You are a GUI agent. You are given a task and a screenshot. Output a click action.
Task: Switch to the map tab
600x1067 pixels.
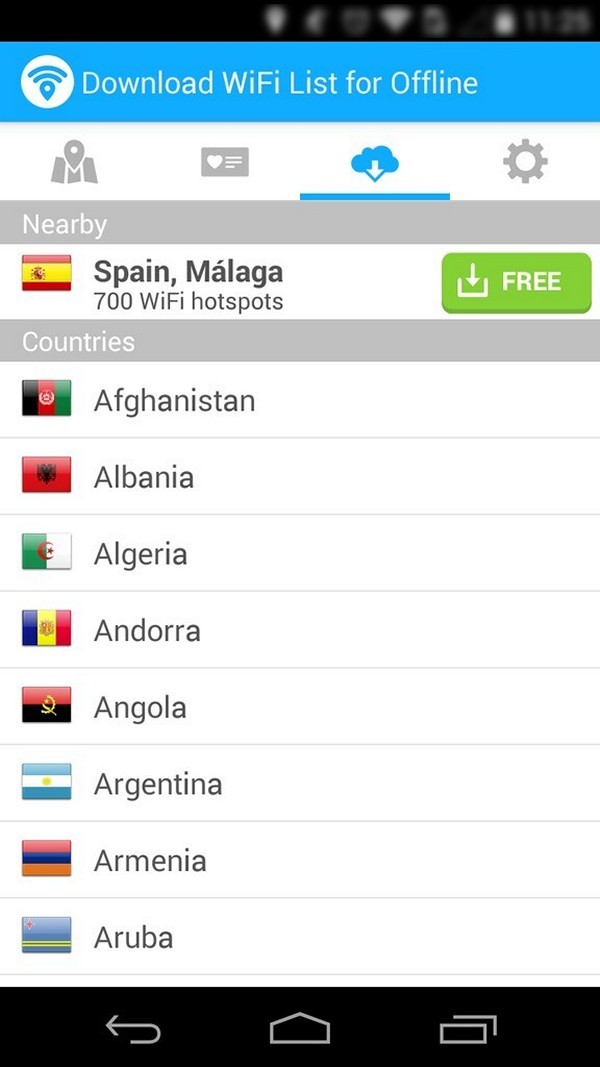(75, 161)
